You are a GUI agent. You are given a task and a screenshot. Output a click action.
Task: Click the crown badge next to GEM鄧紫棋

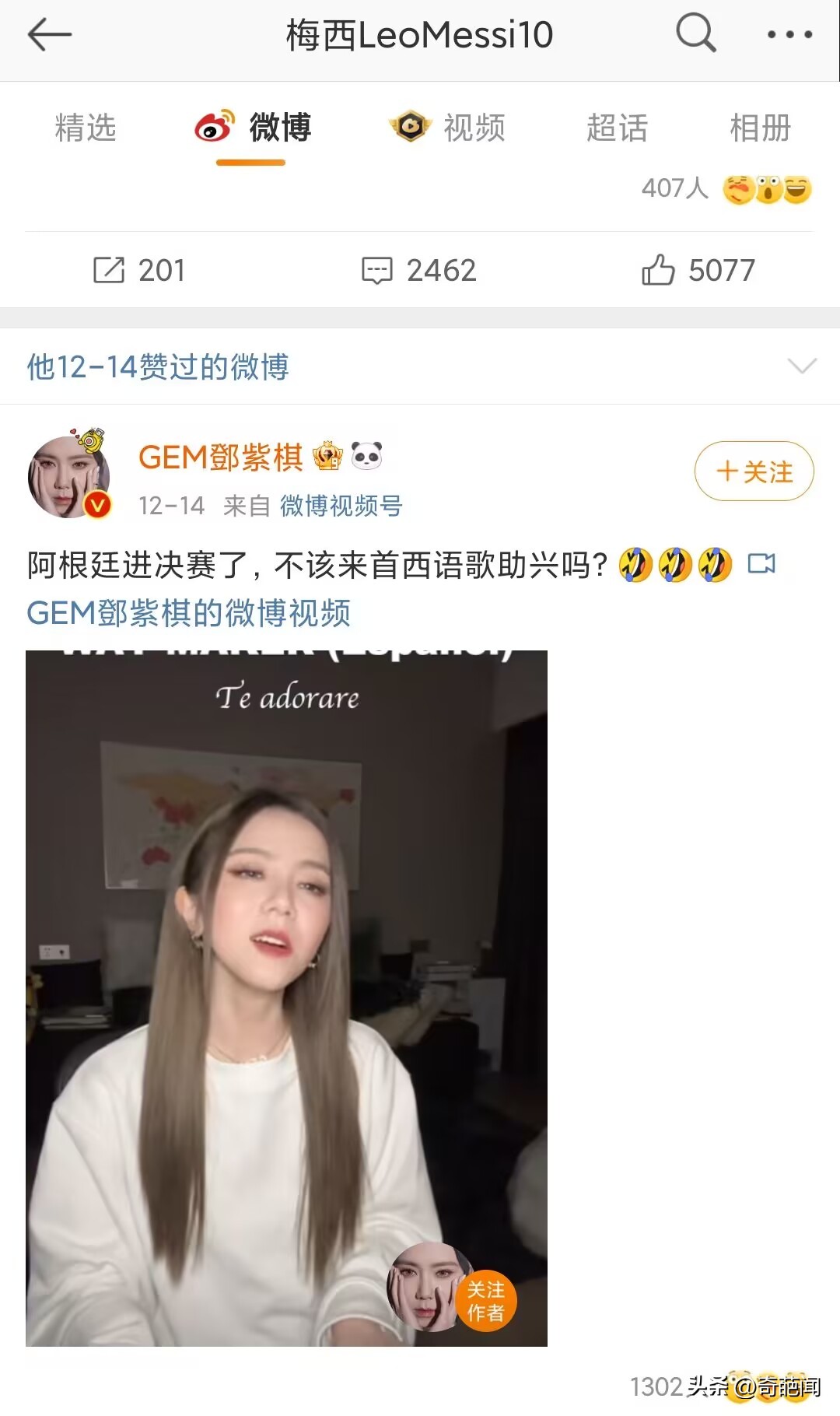click(x=328, y=457)
